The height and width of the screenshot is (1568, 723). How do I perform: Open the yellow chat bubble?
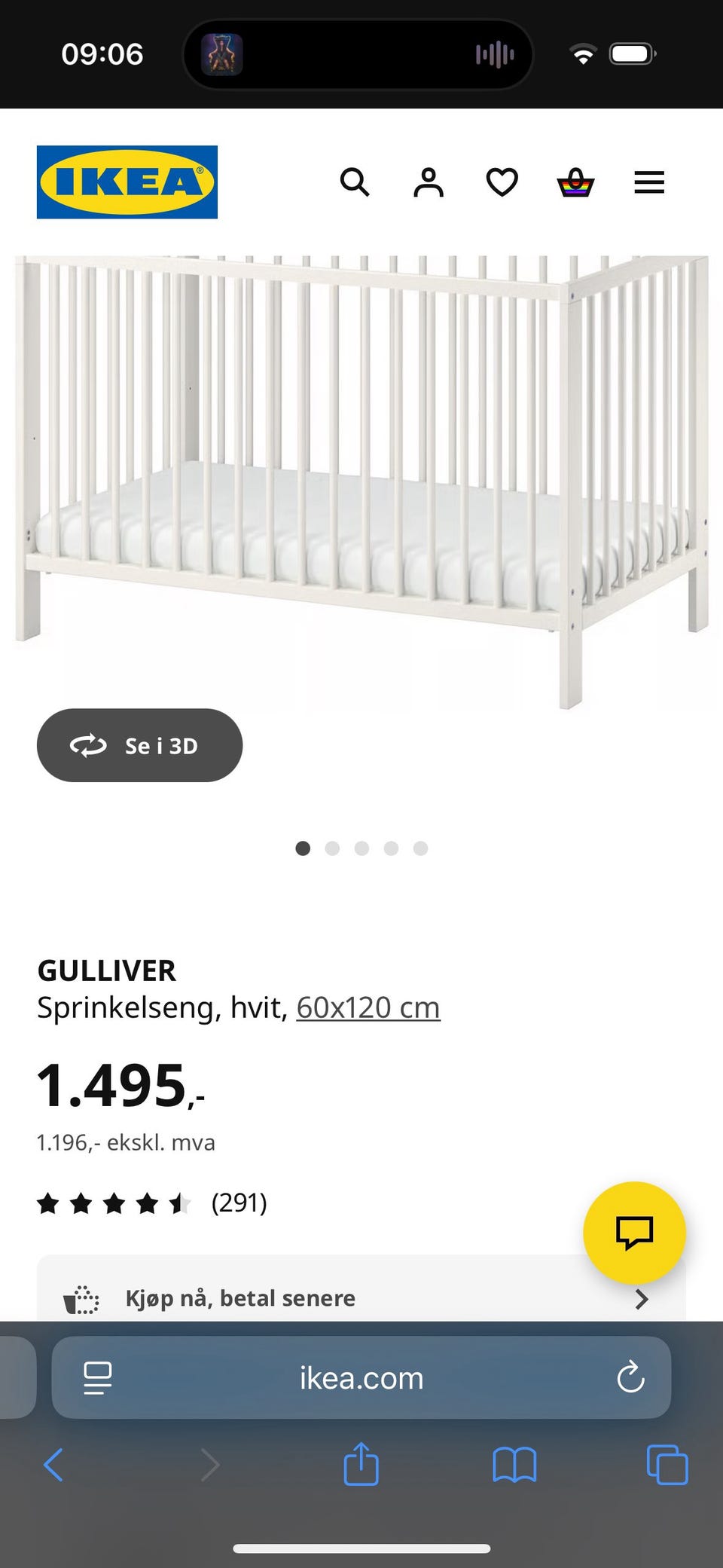click(635, 1231)
